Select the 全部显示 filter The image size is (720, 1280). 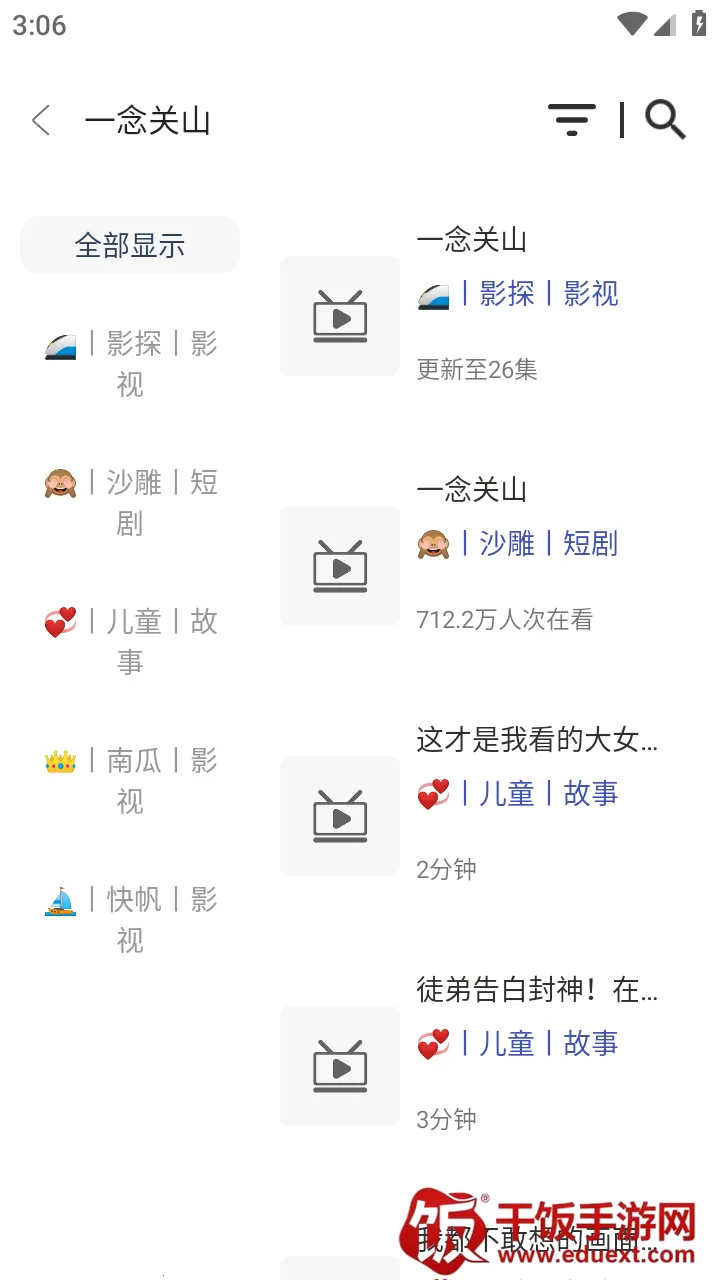[x=130, y=245]
